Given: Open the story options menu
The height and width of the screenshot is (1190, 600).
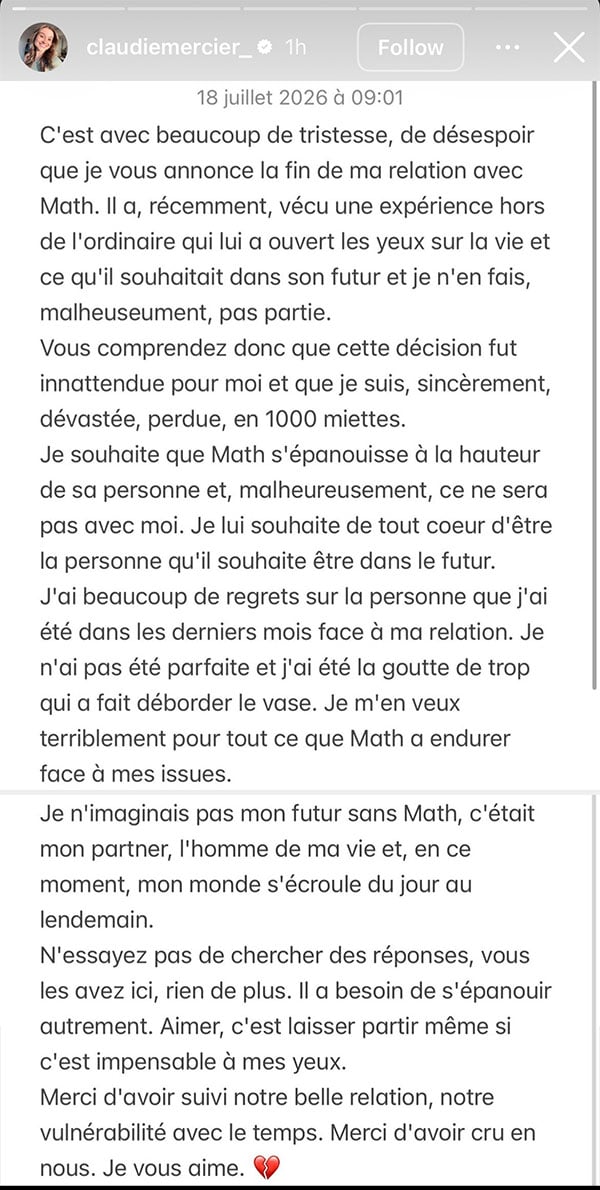Looking at the screenshot, I should 507,47.
